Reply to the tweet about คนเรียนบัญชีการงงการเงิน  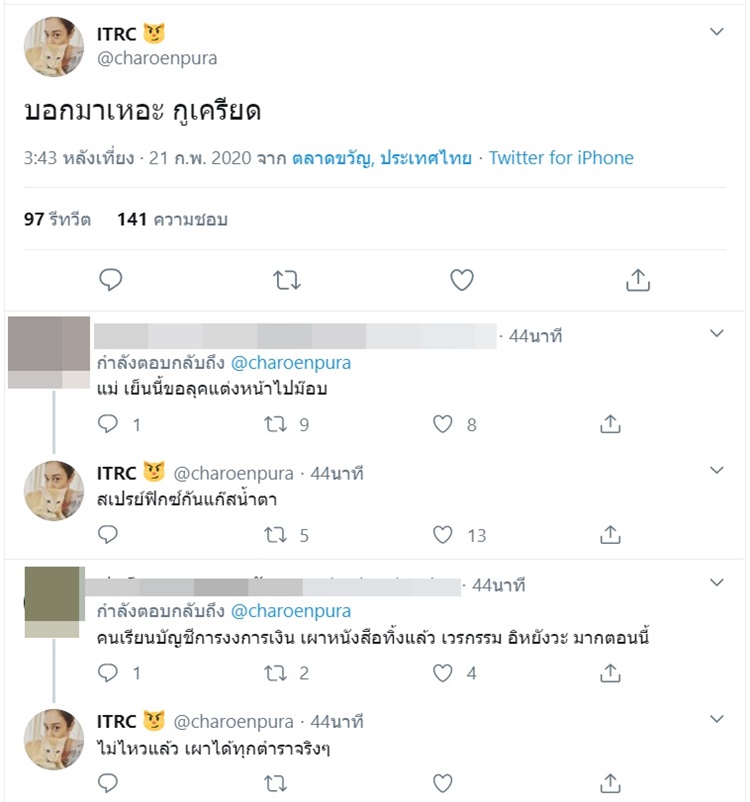tap(109, 673)
